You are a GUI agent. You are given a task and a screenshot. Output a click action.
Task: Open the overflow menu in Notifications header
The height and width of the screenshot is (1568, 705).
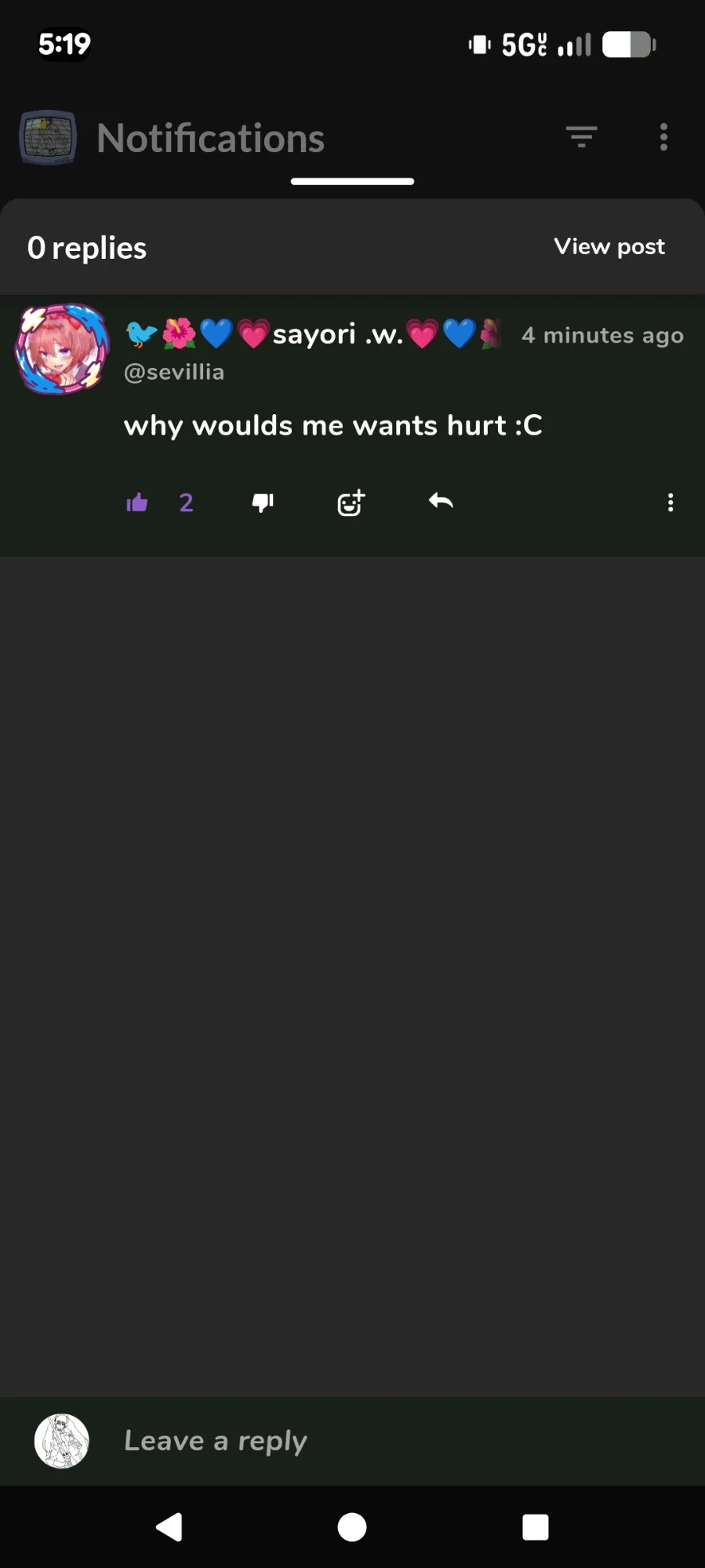click(x=663, y=137)
